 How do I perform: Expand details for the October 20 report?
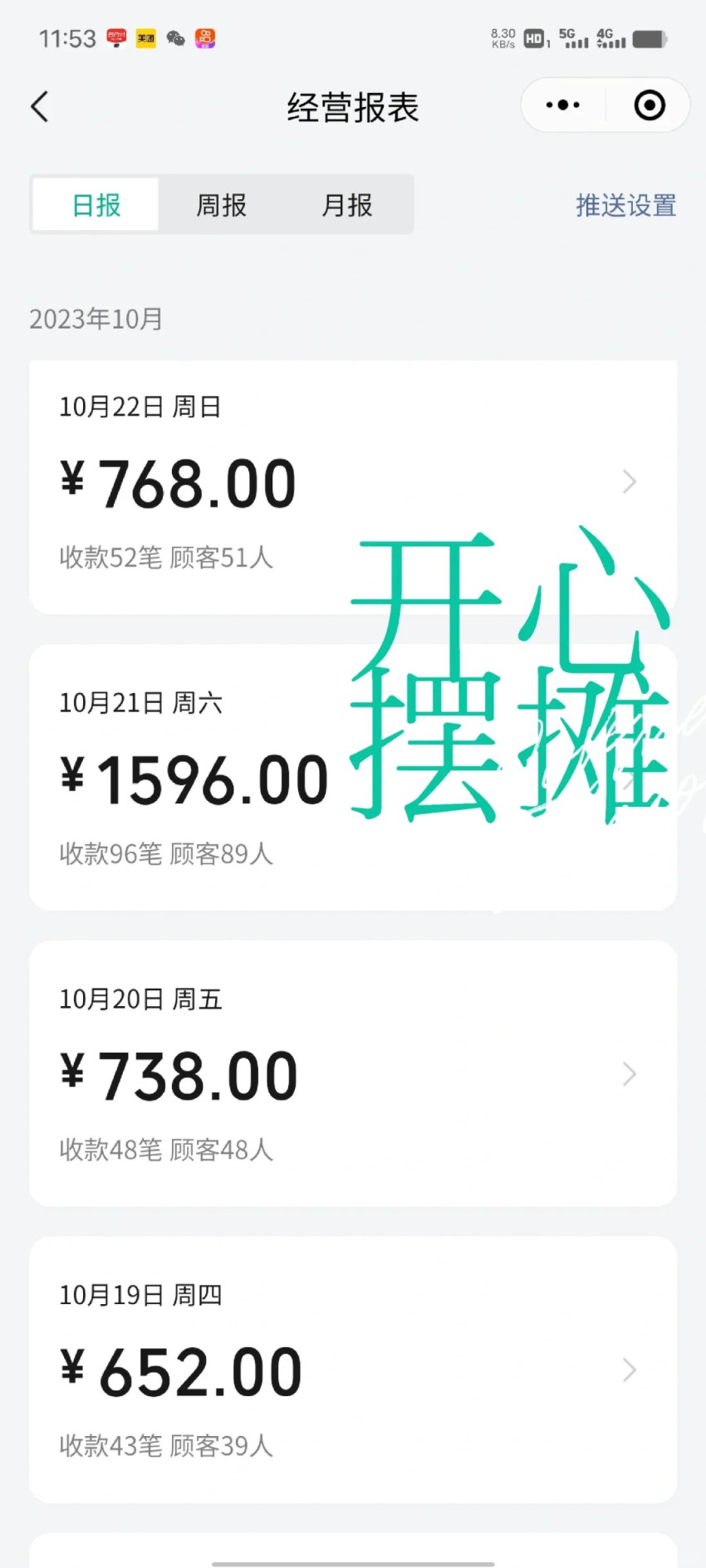pyautogui.click(x=630, y=1073)
